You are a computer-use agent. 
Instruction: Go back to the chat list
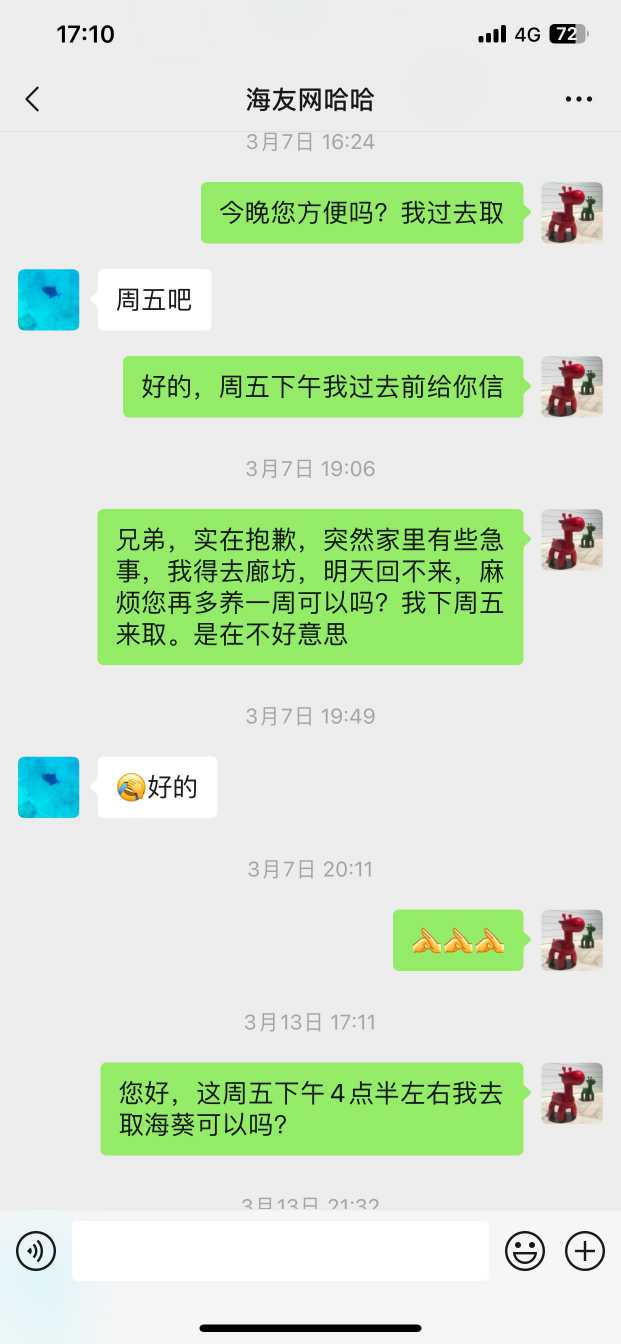click(x=33, y=99)
